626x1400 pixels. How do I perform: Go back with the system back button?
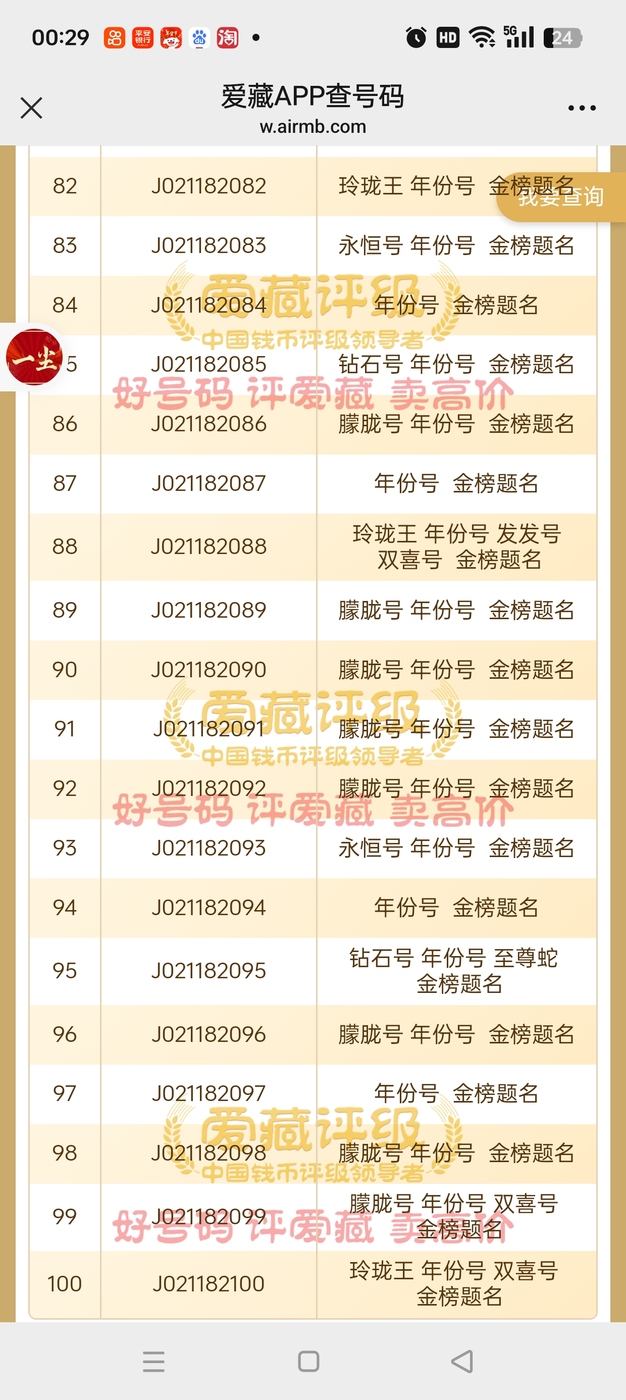point(462,1361)
